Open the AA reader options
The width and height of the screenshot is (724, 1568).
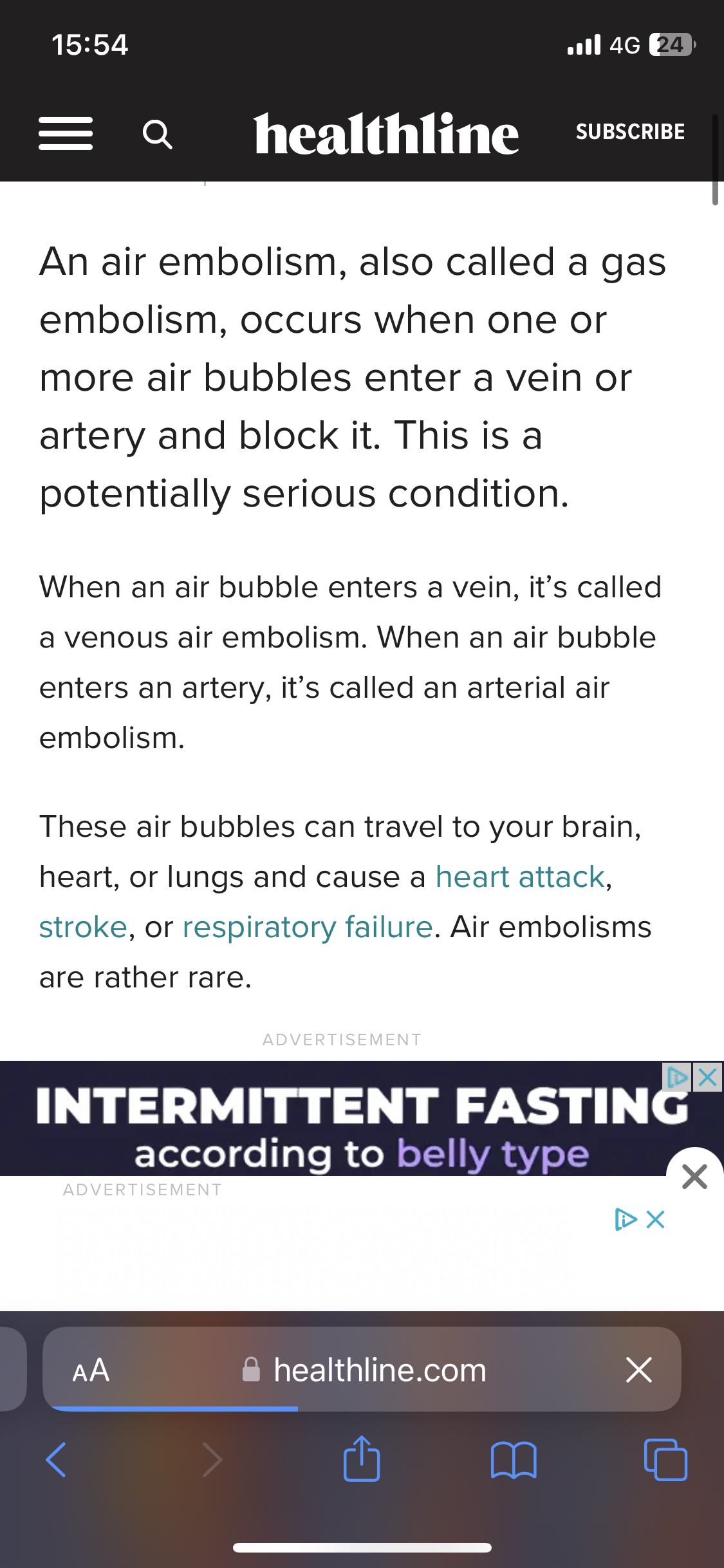click(91, 1370)
